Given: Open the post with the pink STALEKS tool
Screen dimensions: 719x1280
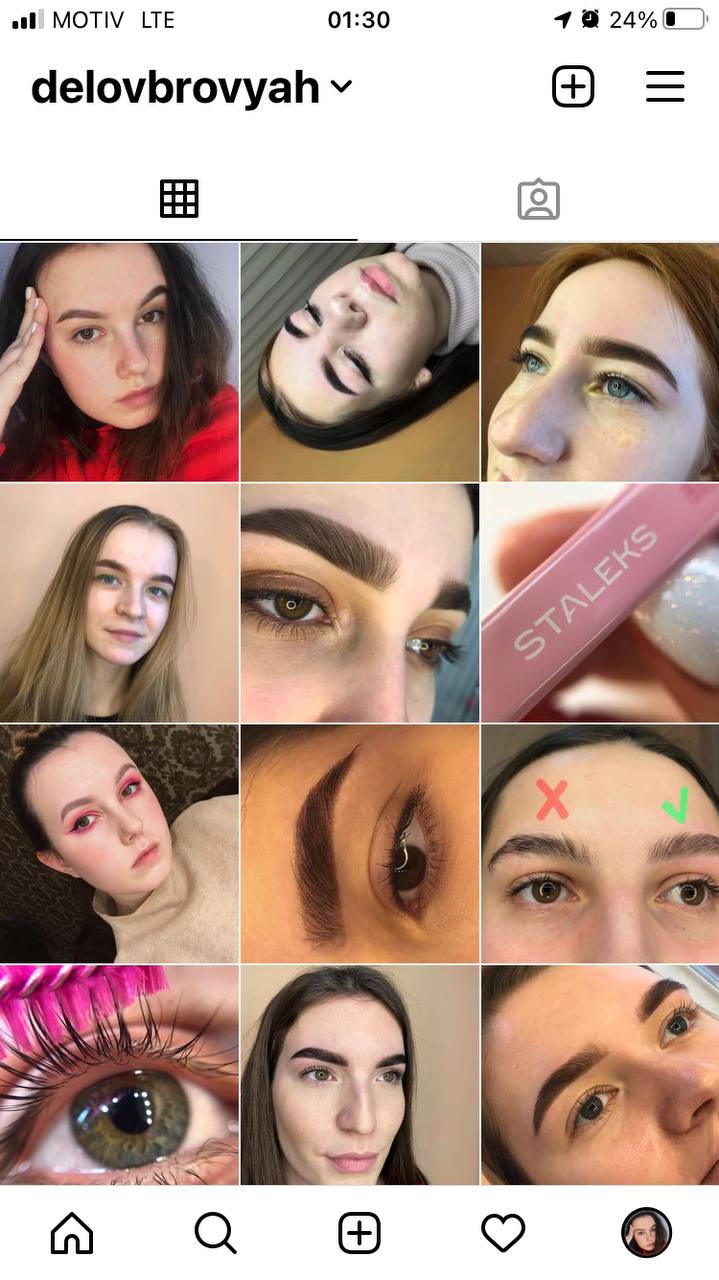Looking at the screenshot, I should 600,603.
